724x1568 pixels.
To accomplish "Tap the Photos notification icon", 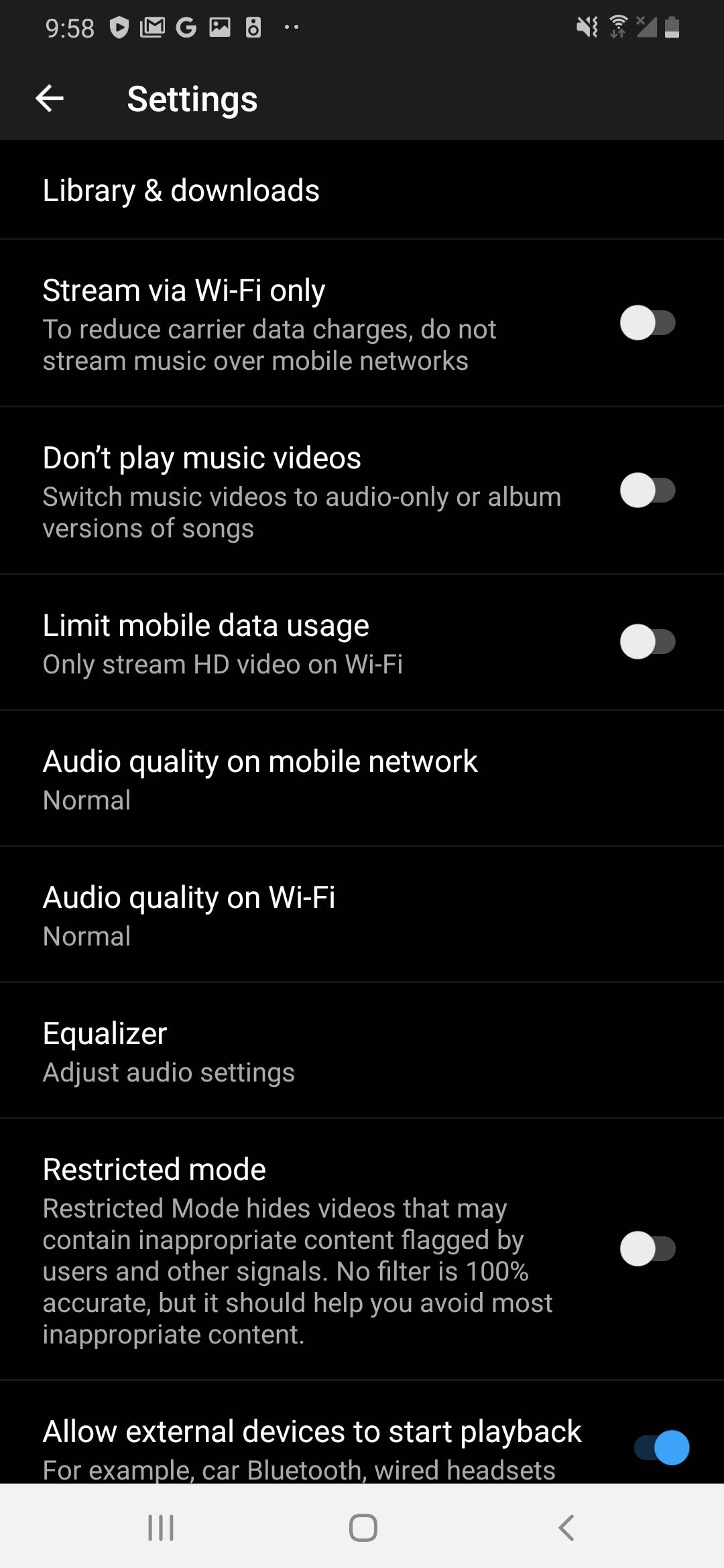I will click(220, 27).
